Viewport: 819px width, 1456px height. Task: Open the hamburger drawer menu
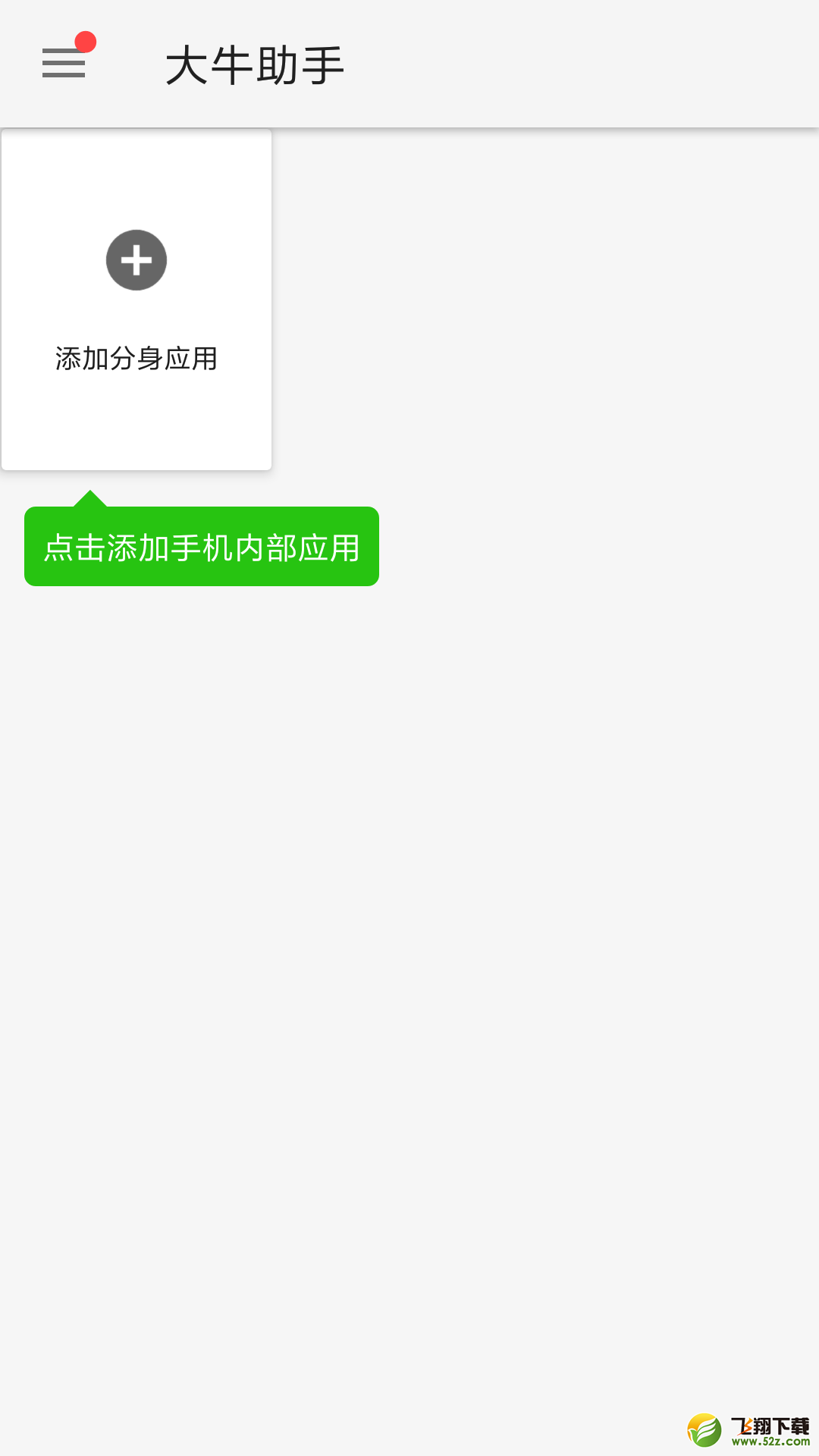(x=64, y=63)
